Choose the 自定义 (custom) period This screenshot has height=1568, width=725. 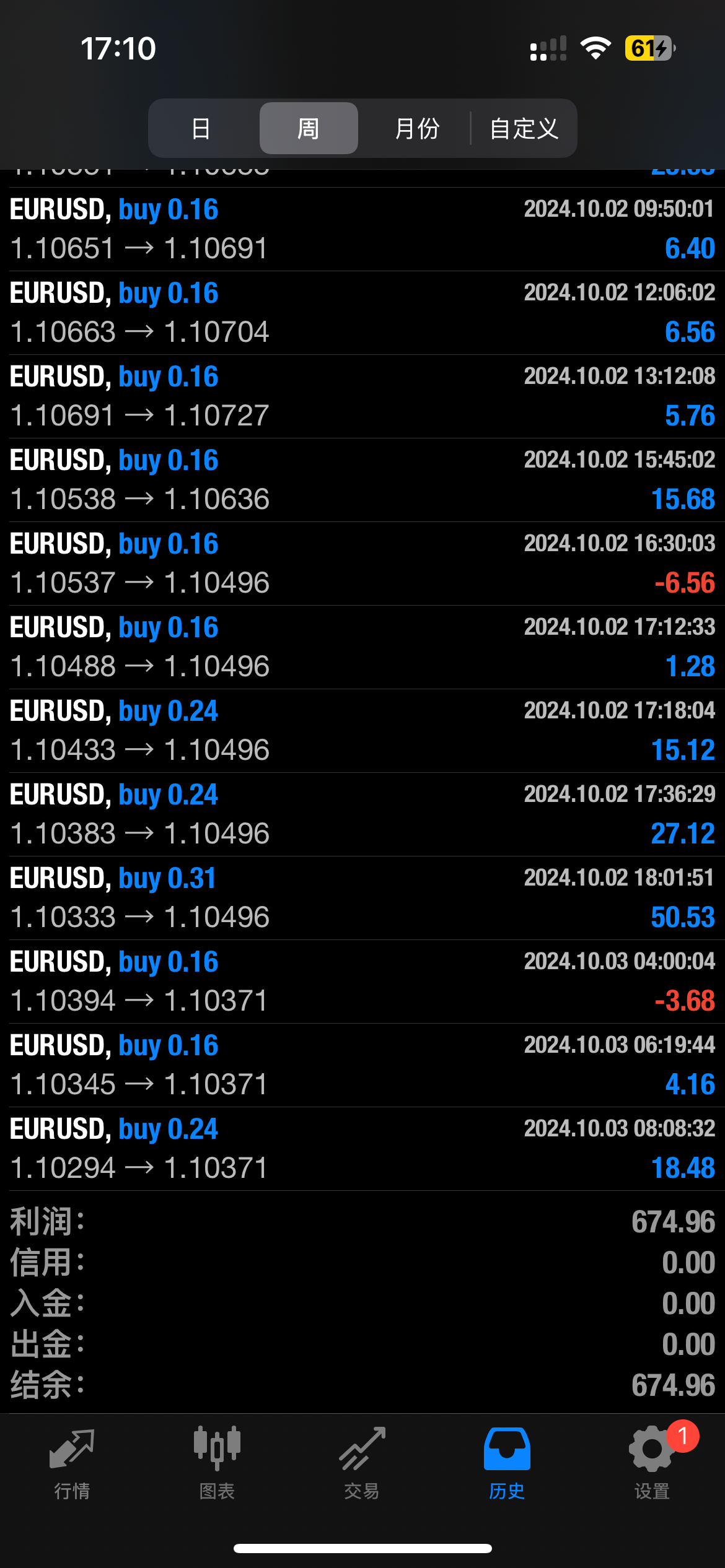click(524, 129)
